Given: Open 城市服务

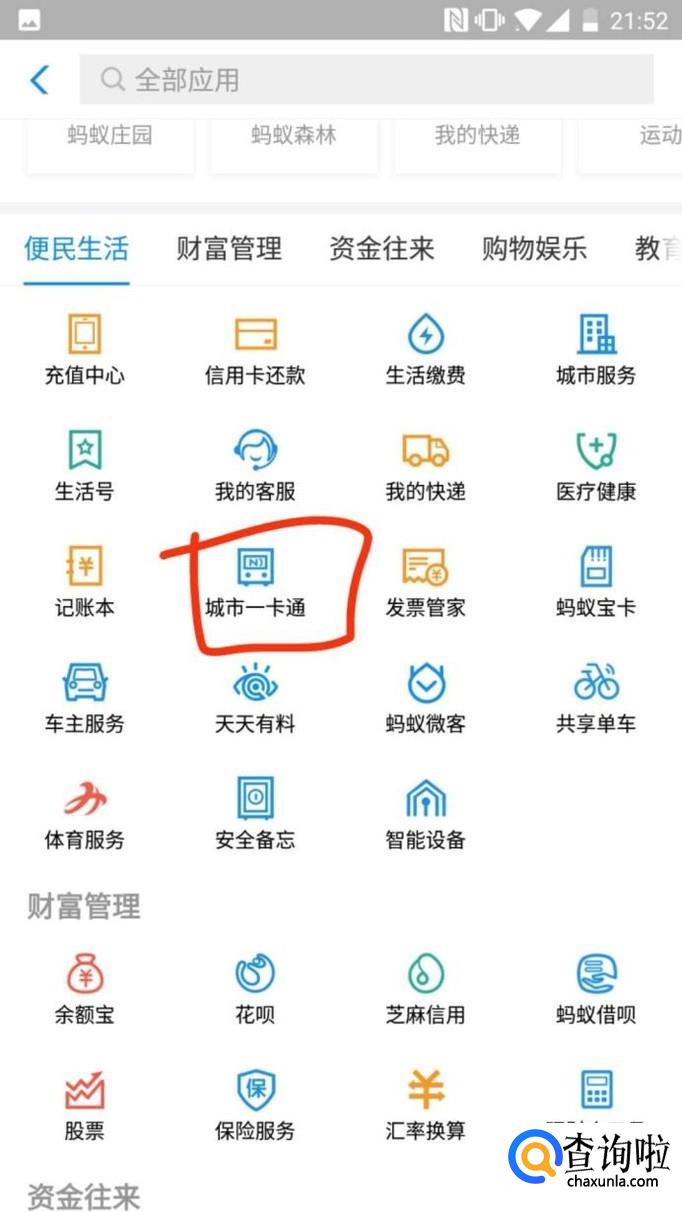Looking at the screenshot, I should click(596, 349).
